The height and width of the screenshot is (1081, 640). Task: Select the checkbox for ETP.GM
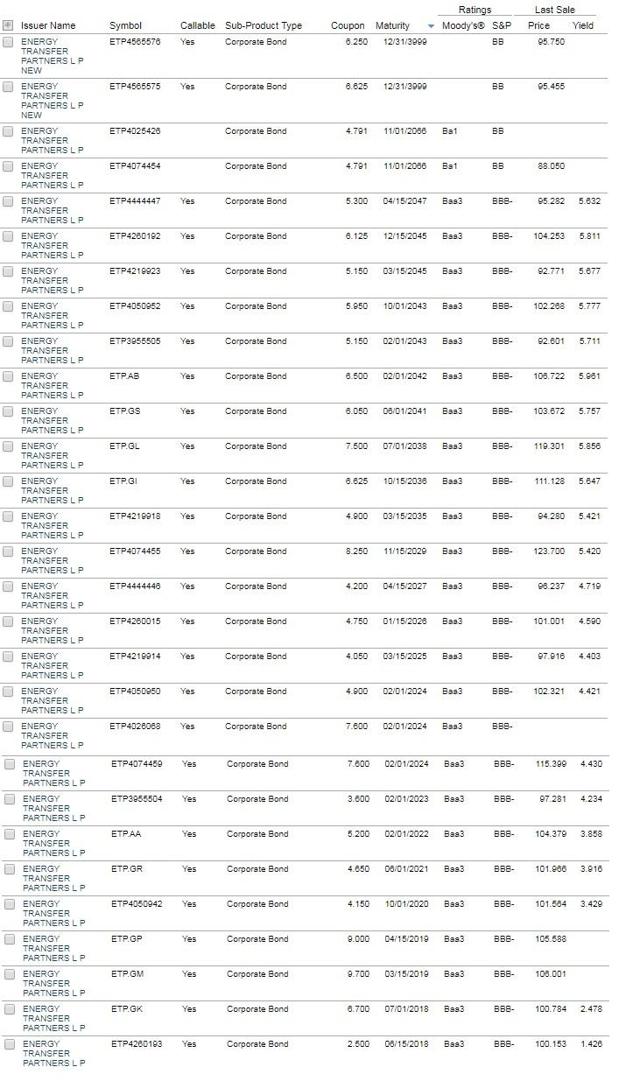point(10,974)
